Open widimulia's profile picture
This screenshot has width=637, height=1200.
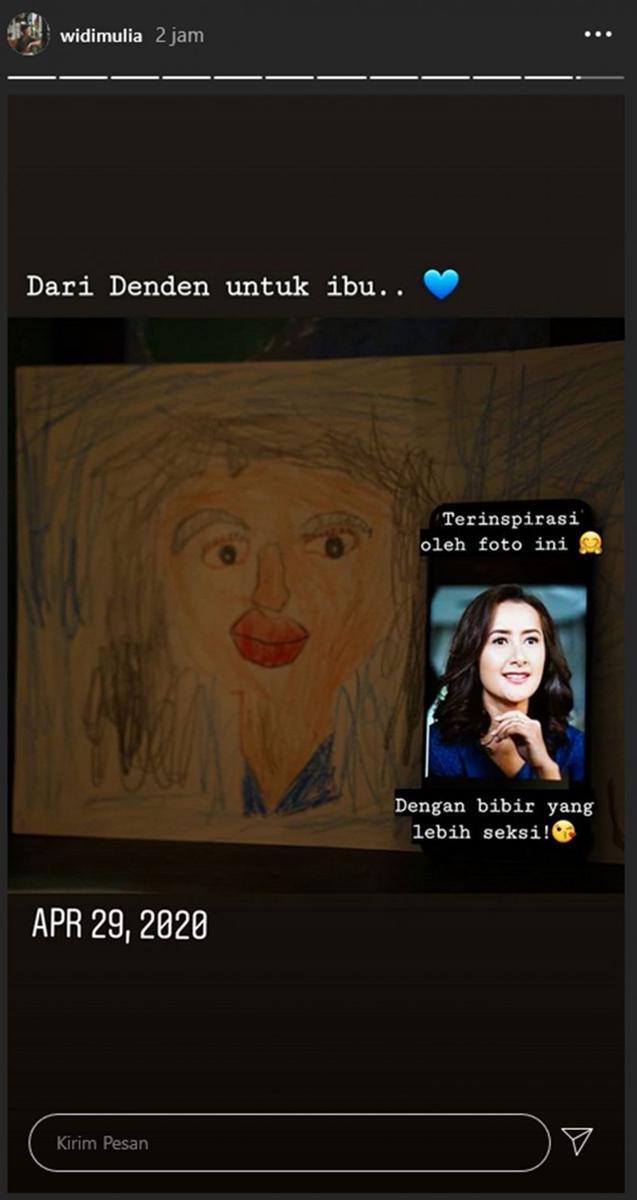click(28, 34)
